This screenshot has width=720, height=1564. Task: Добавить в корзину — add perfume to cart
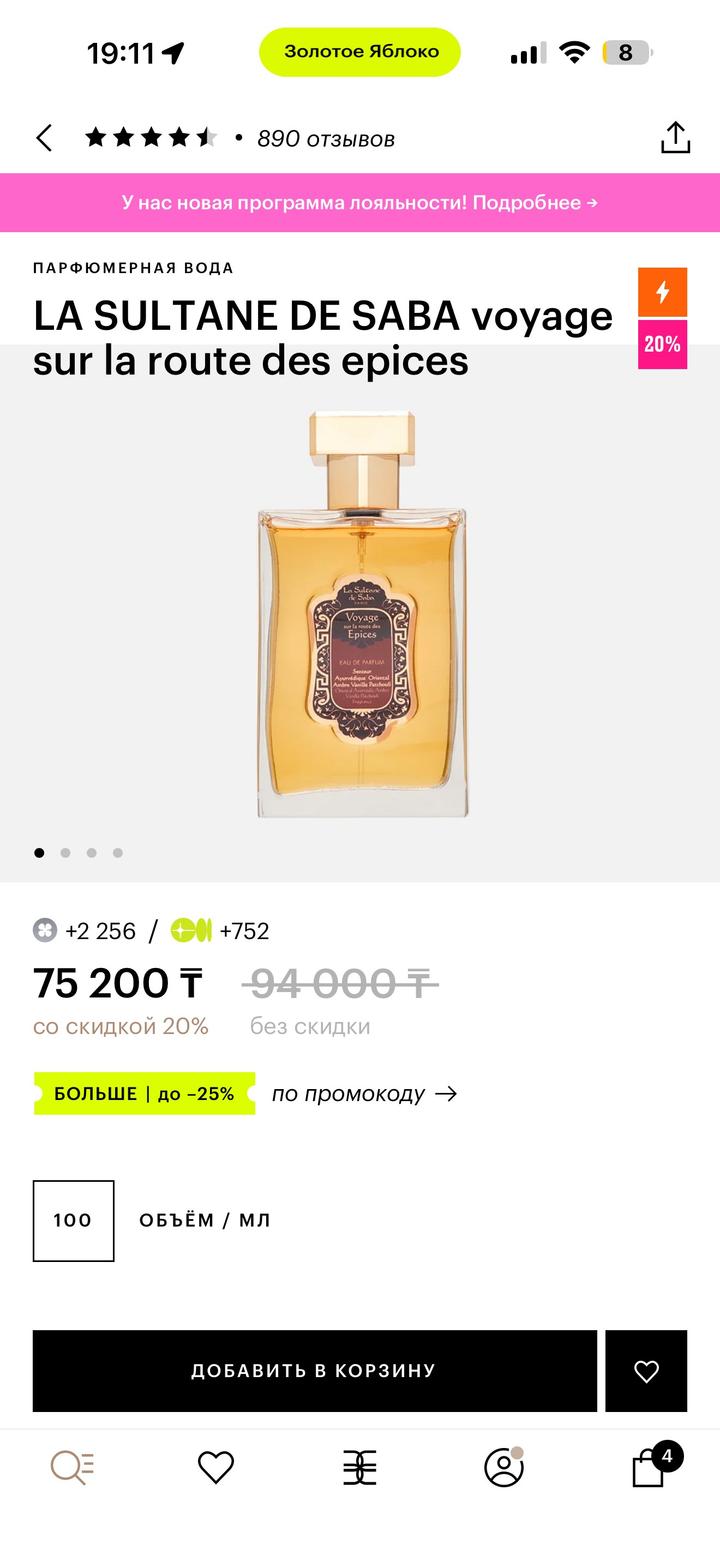pyautogui.click(x=314, y=1370)
